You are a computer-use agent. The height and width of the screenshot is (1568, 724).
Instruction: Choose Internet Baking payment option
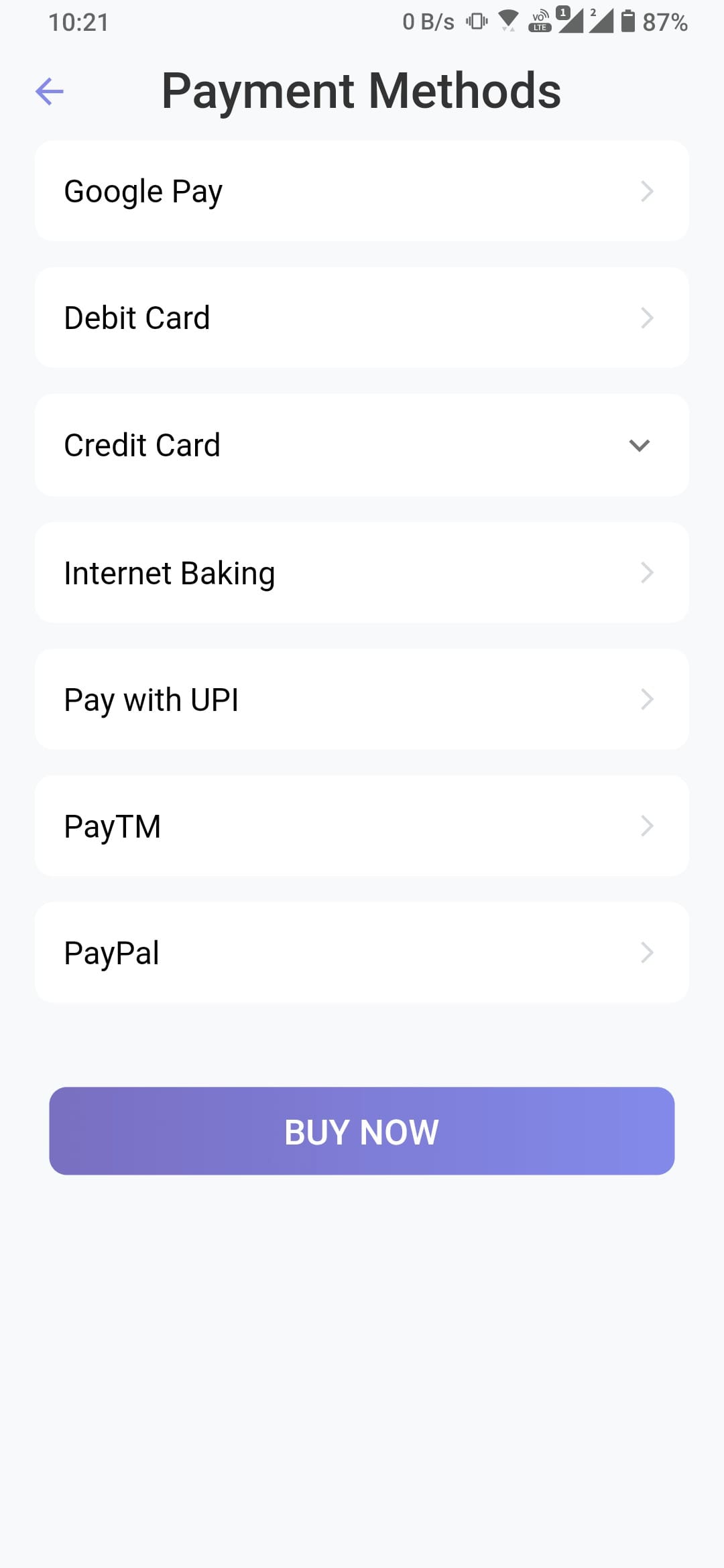pyautogui.click(x=361, y=573)
